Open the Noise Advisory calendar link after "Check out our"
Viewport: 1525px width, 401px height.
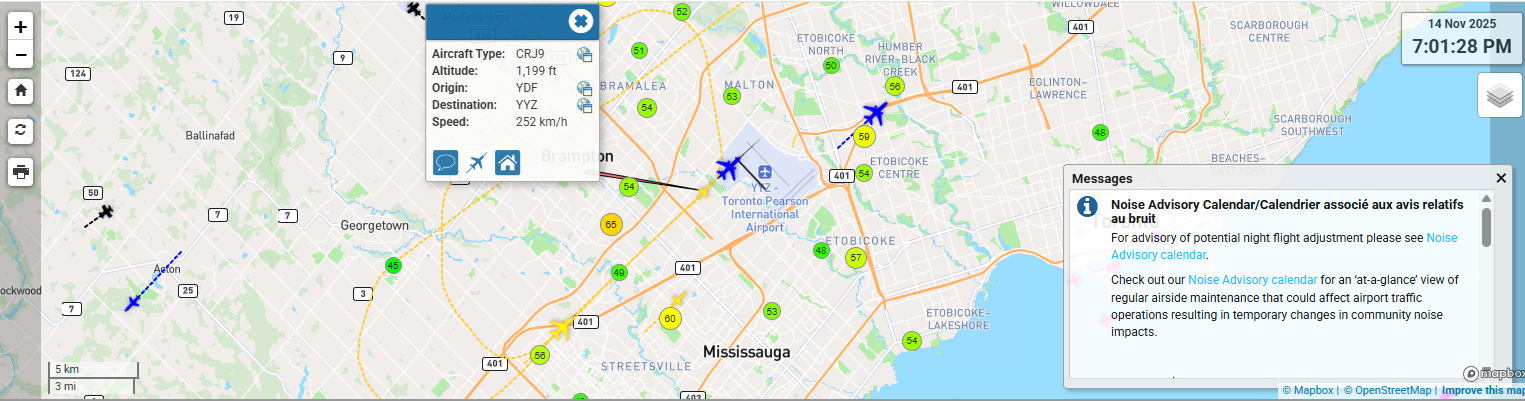tap(1238, 279)
